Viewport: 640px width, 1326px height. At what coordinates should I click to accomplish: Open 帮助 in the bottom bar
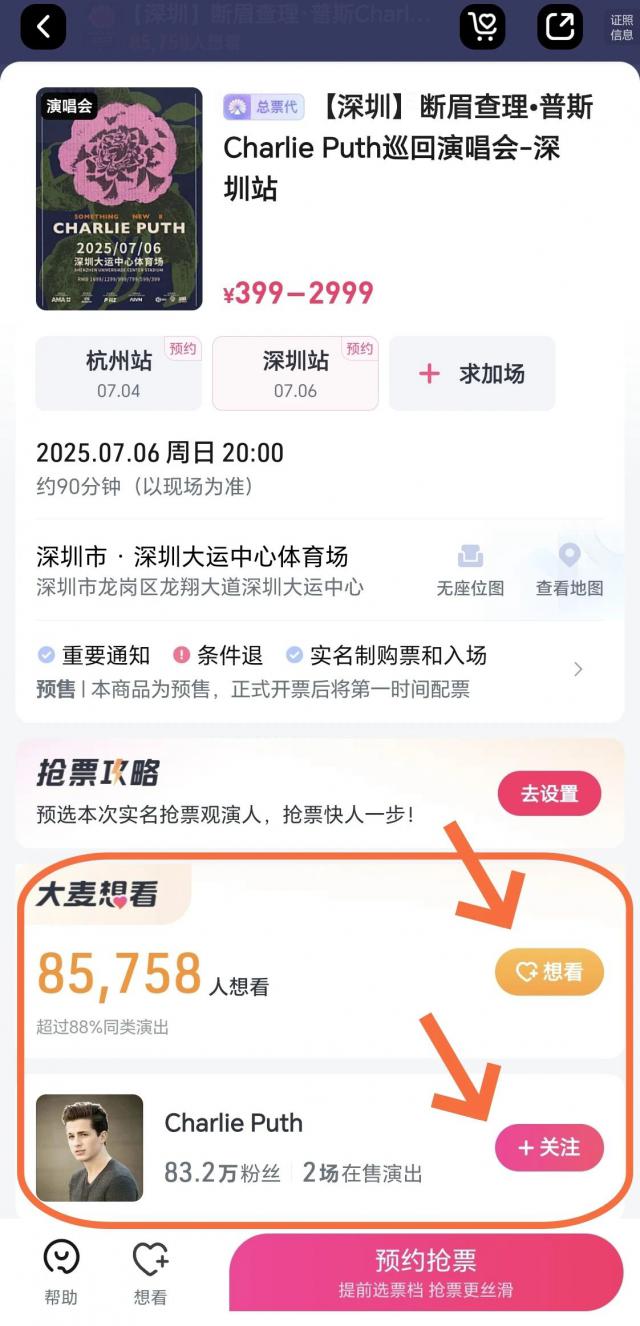coord(61,1272)
